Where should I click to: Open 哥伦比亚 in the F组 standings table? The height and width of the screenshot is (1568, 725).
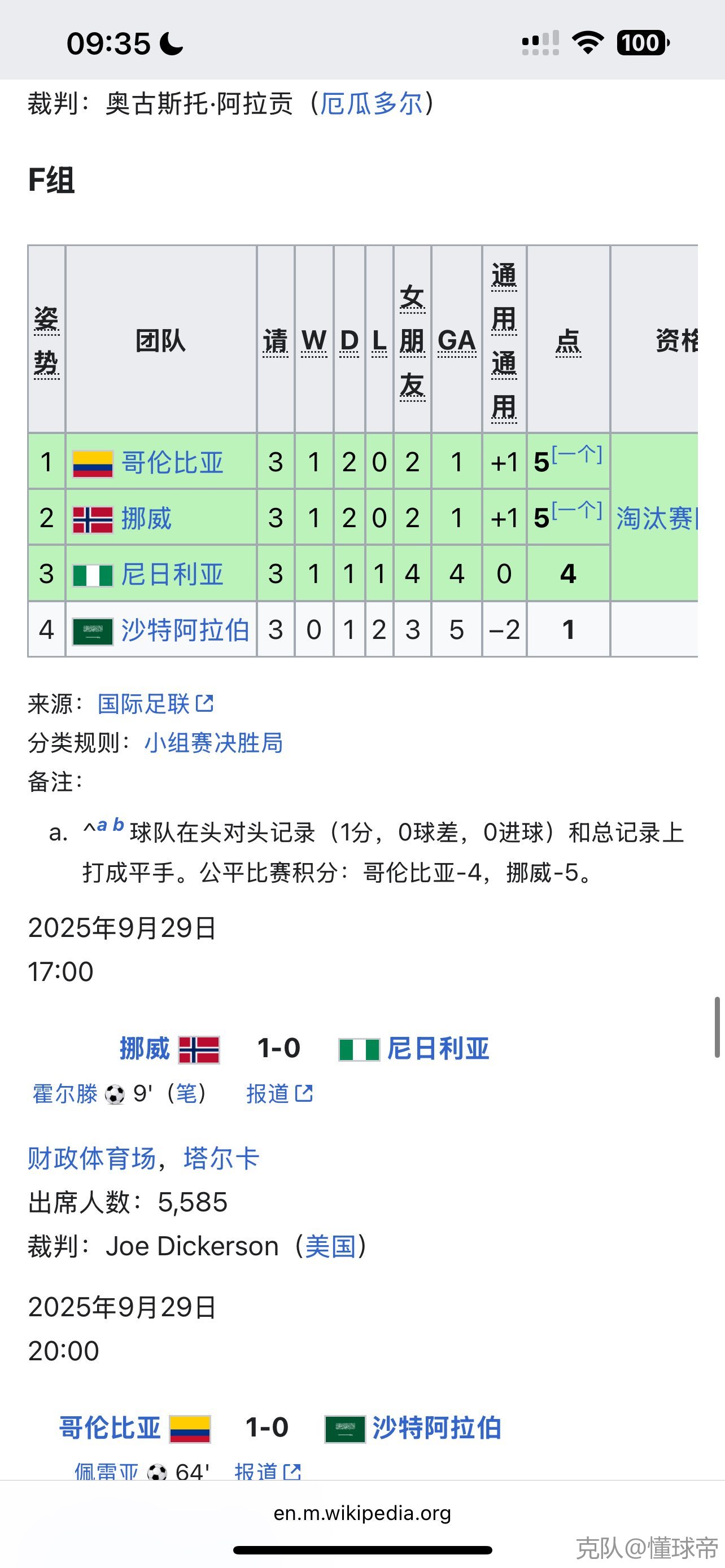click(172, 463)
